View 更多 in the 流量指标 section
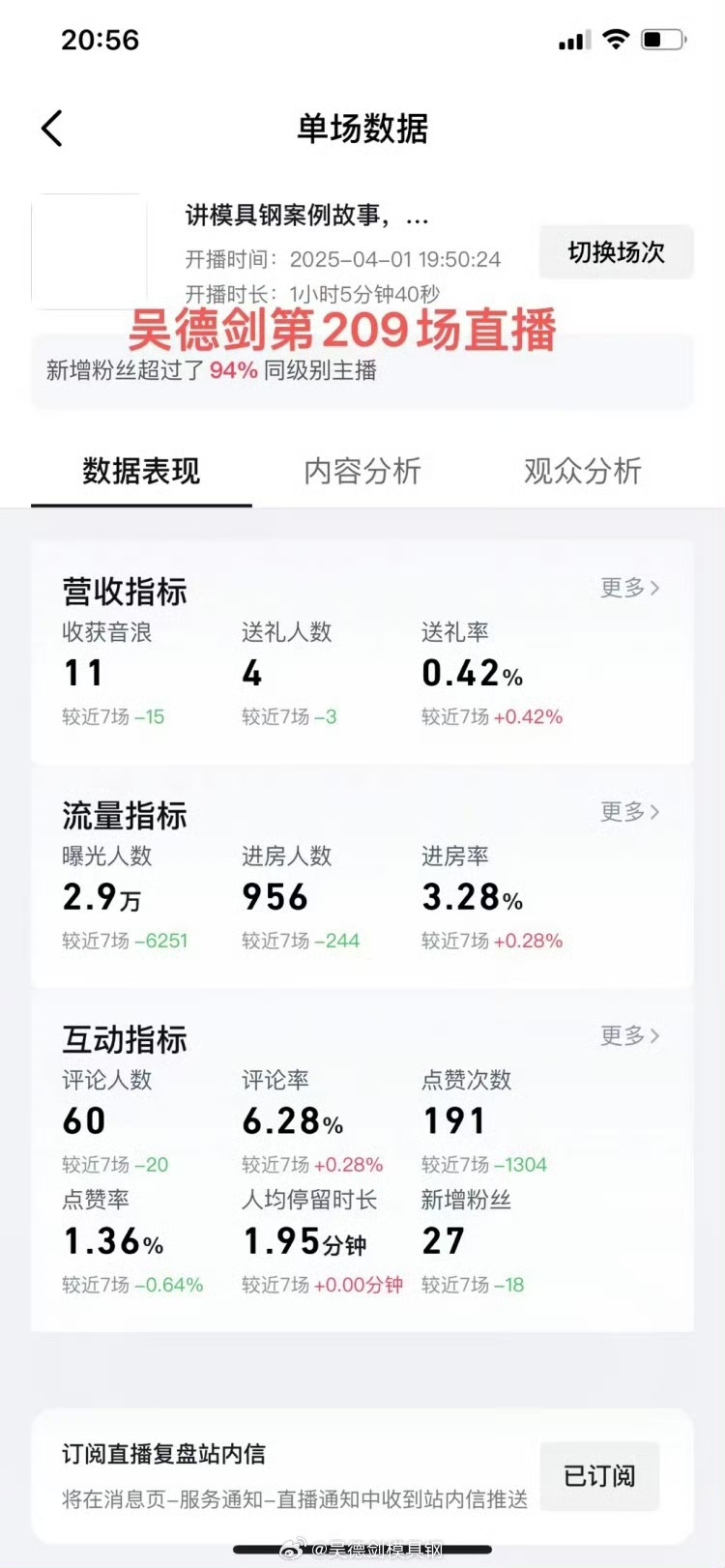This screenshot has width=725, height=1568. pyautogui.click(x=630, y=812)
